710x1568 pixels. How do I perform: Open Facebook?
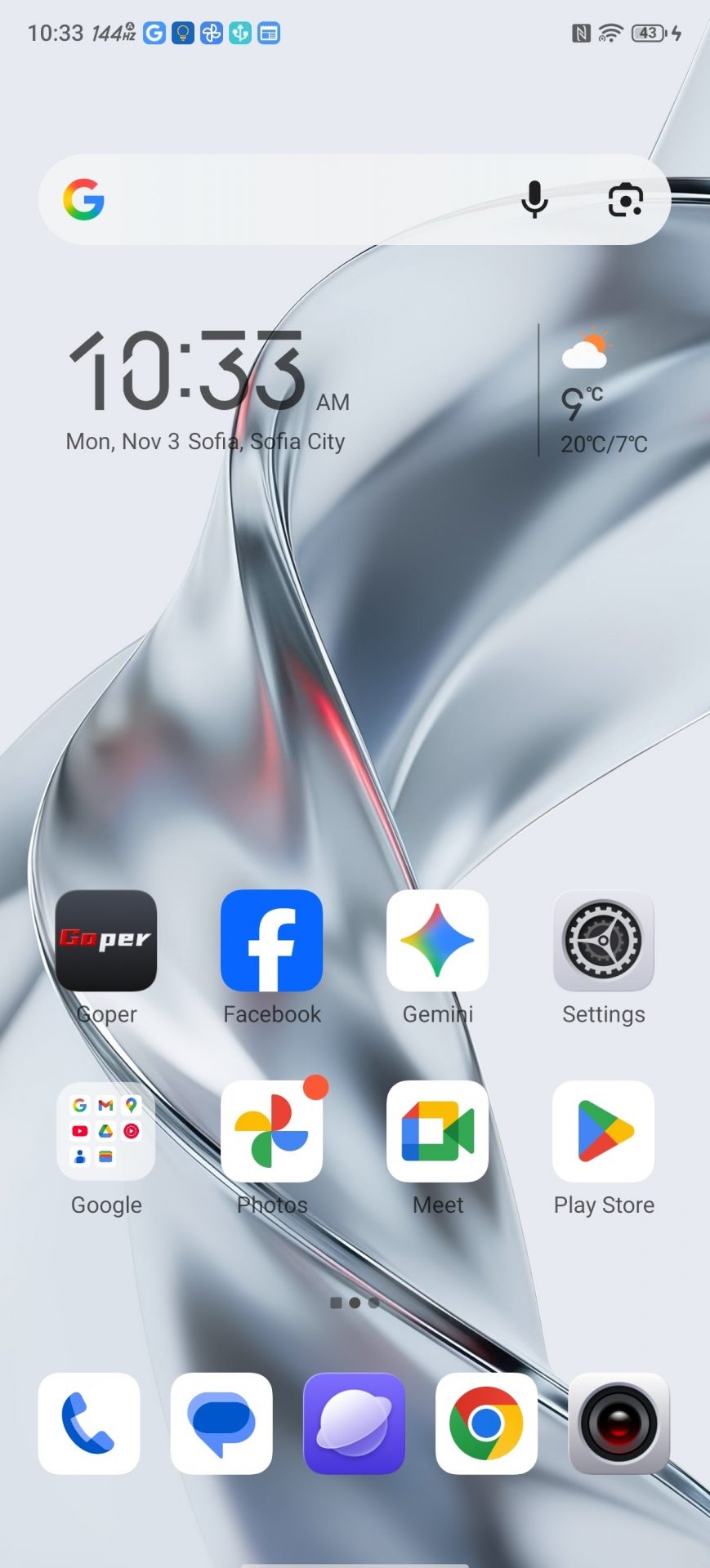point(272,941)
